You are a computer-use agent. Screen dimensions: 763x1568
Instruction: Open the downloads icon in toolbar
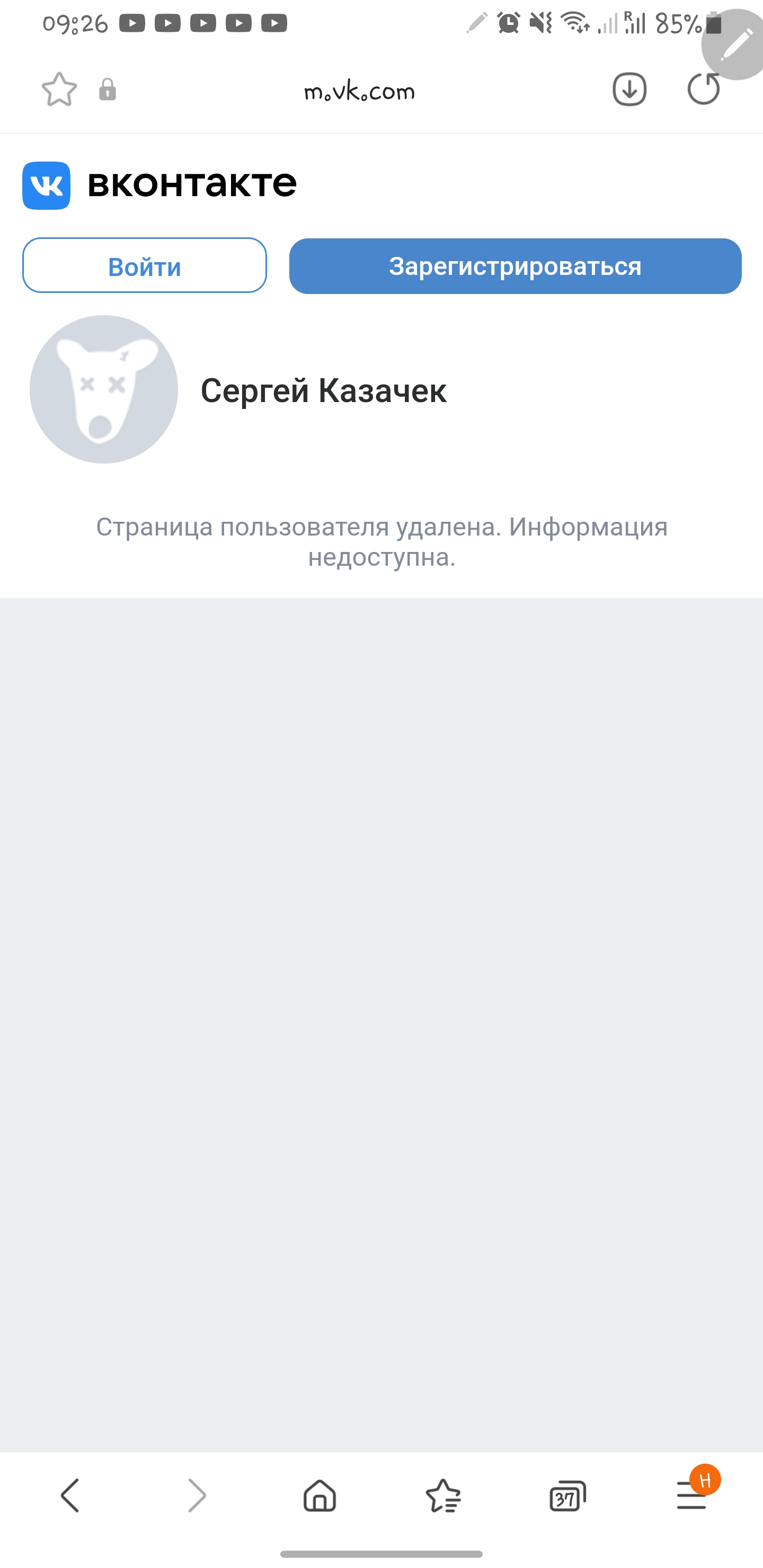coord(629,90)
